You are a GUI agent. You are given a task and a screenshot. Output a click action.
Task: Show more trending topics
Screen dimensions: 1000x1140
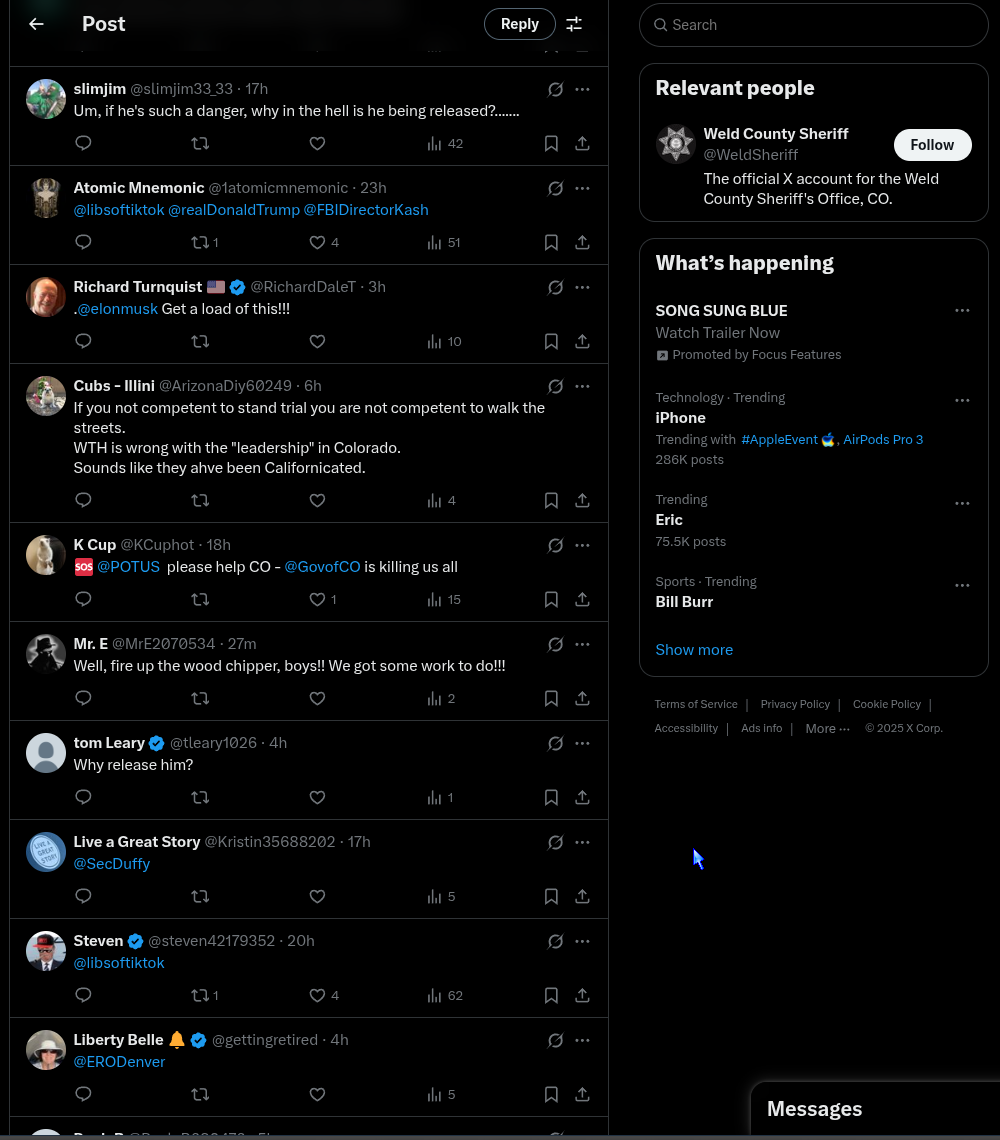tap(694, 650)
